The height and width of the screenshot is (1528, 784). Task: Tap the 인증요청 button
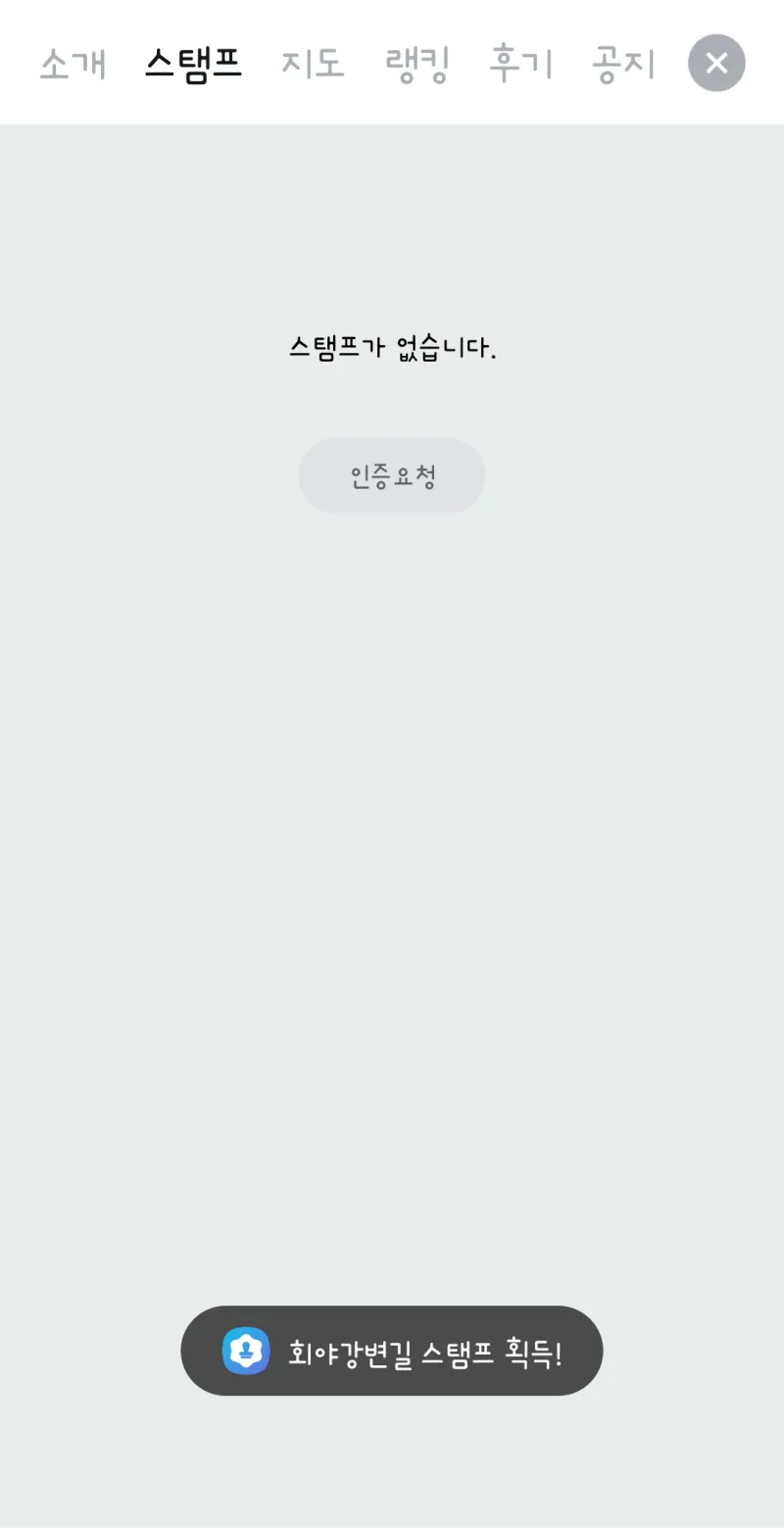[x=392, y=476]
